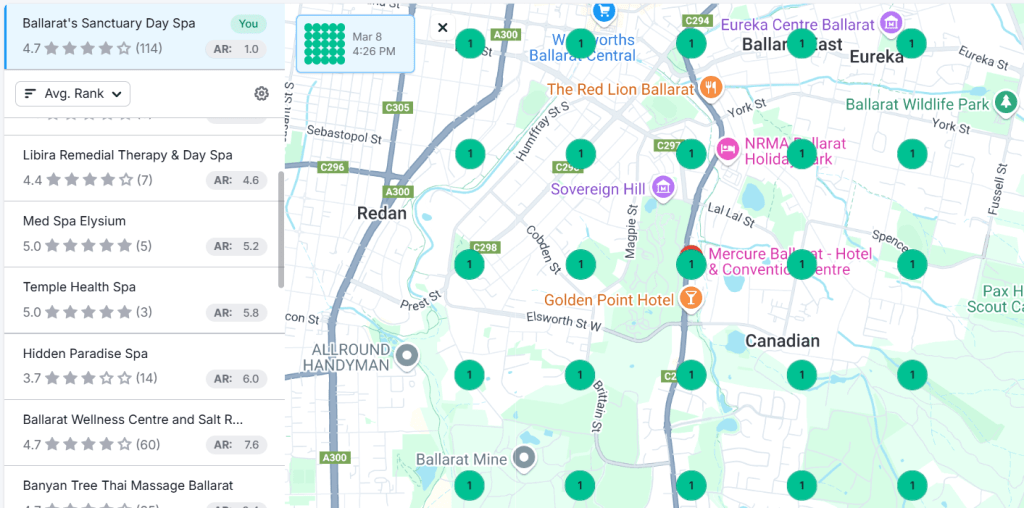The height and width of the screenshot is (508, 1024).
Task: Tap Golden Point Hotel map marker
Action: click(690, 298)
